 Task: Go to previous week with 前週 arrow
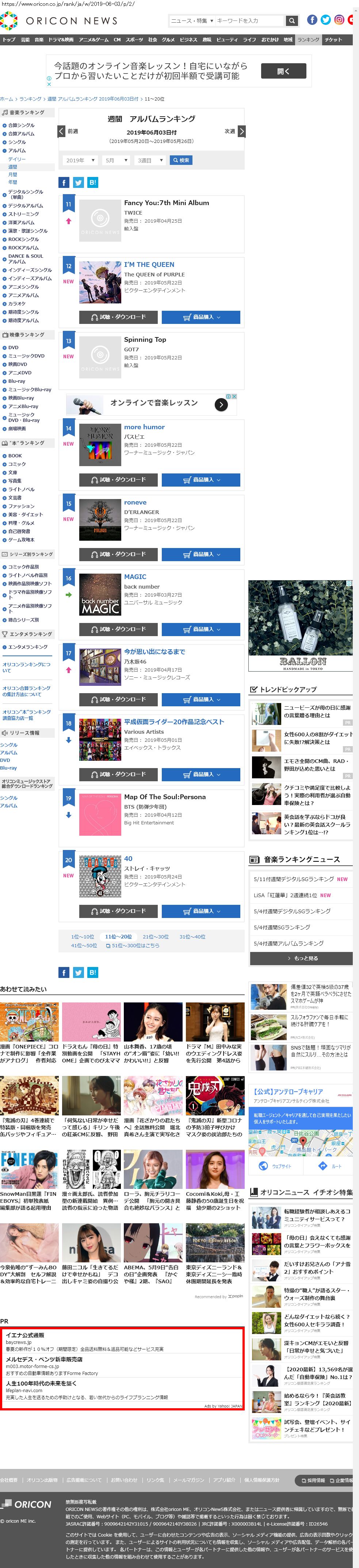click(61, 131)
